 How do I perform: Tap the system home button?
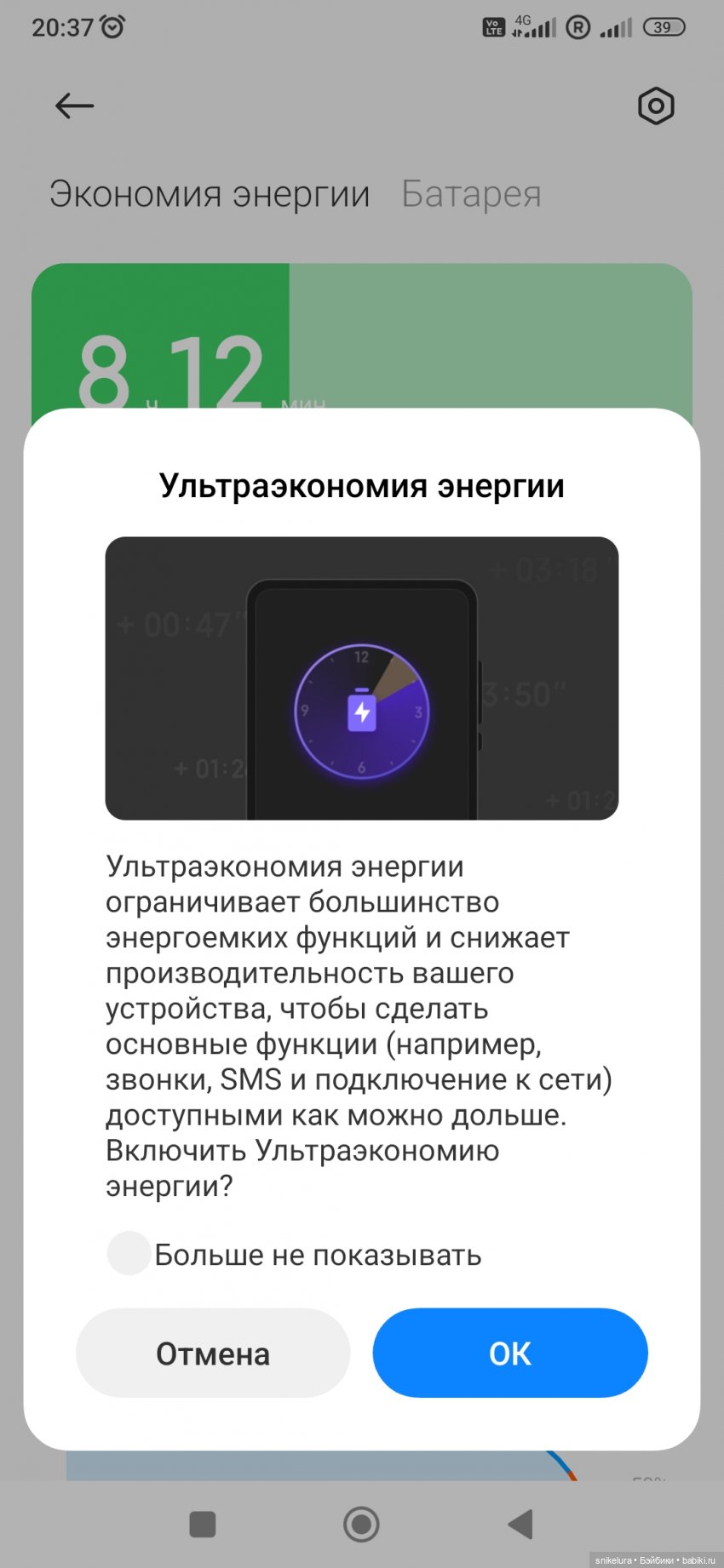point(361,1524)
